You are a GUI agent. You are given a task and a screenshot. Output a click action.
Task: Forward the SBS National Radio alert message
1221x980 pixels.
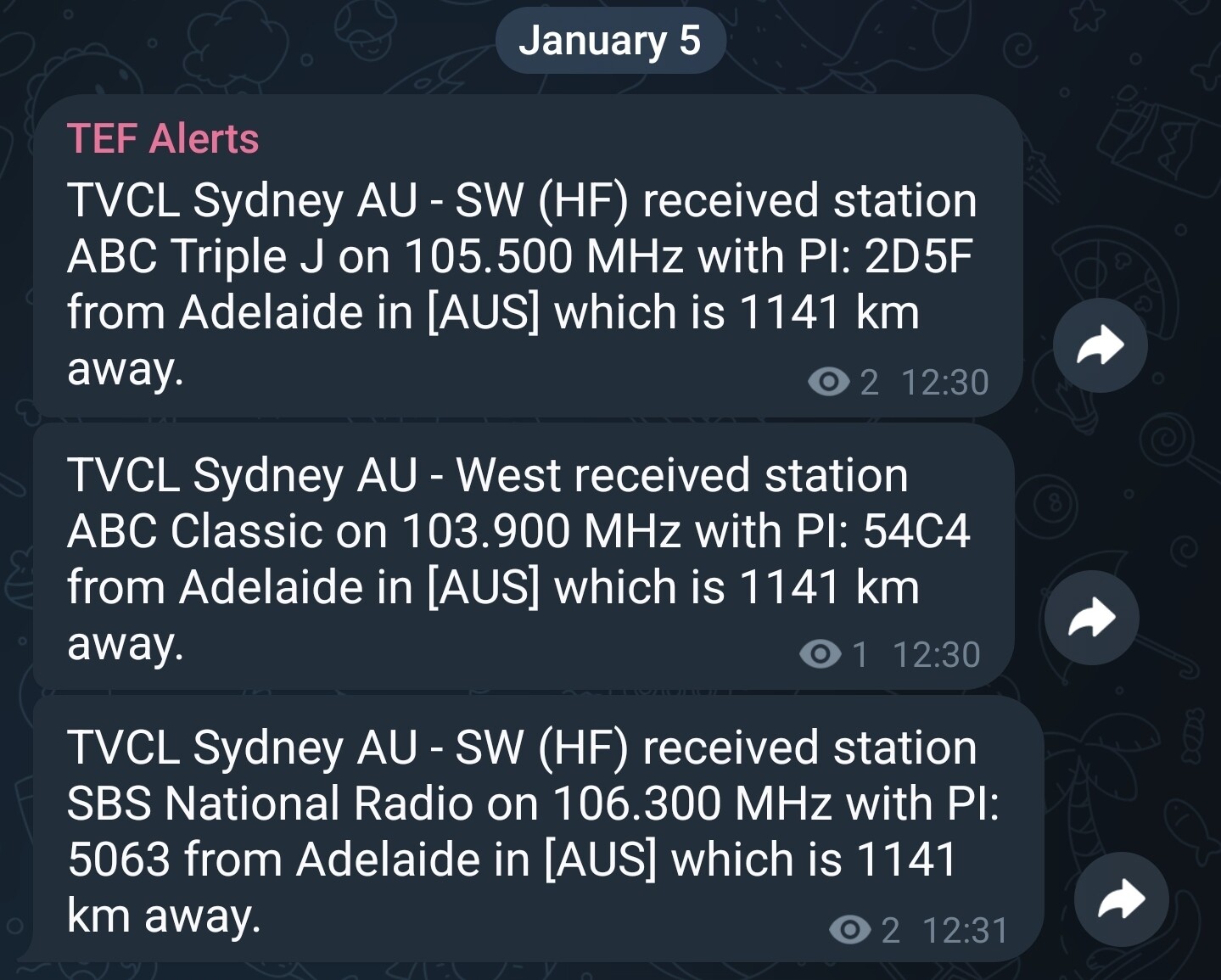pos(1121,899)
